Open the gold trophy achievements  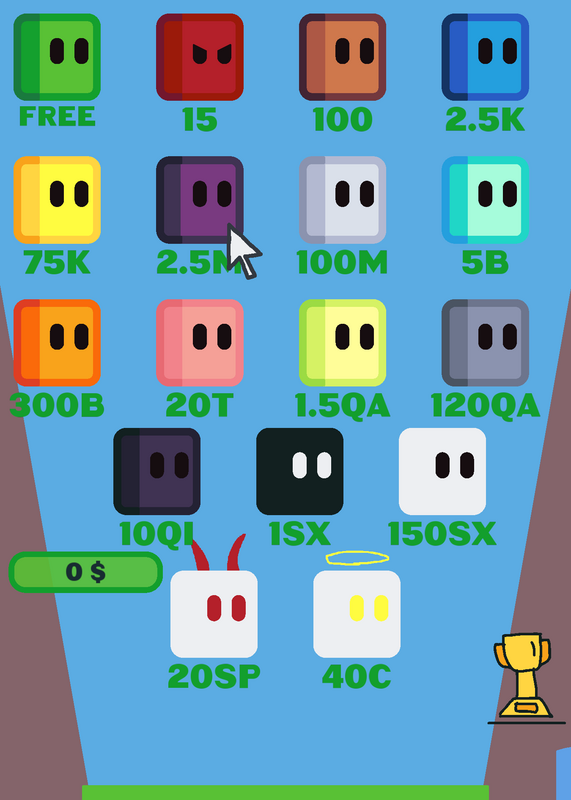(x=523, y=677)
